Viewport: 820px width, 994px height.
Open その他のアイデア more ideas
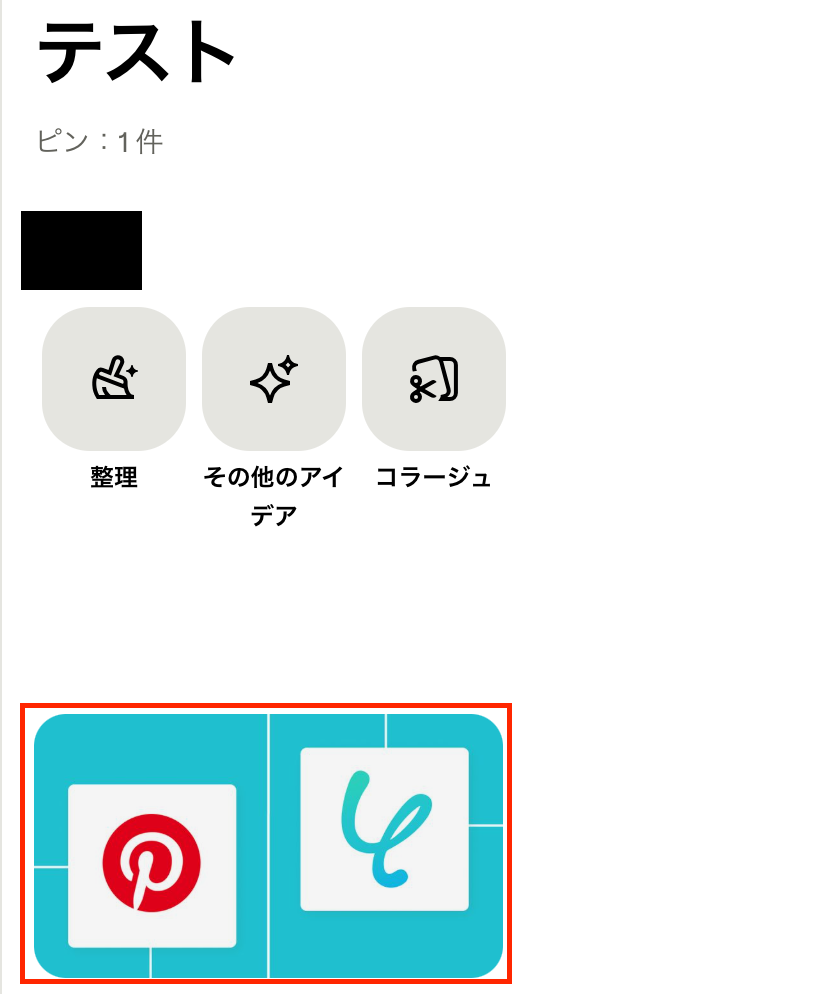[274, 379]
